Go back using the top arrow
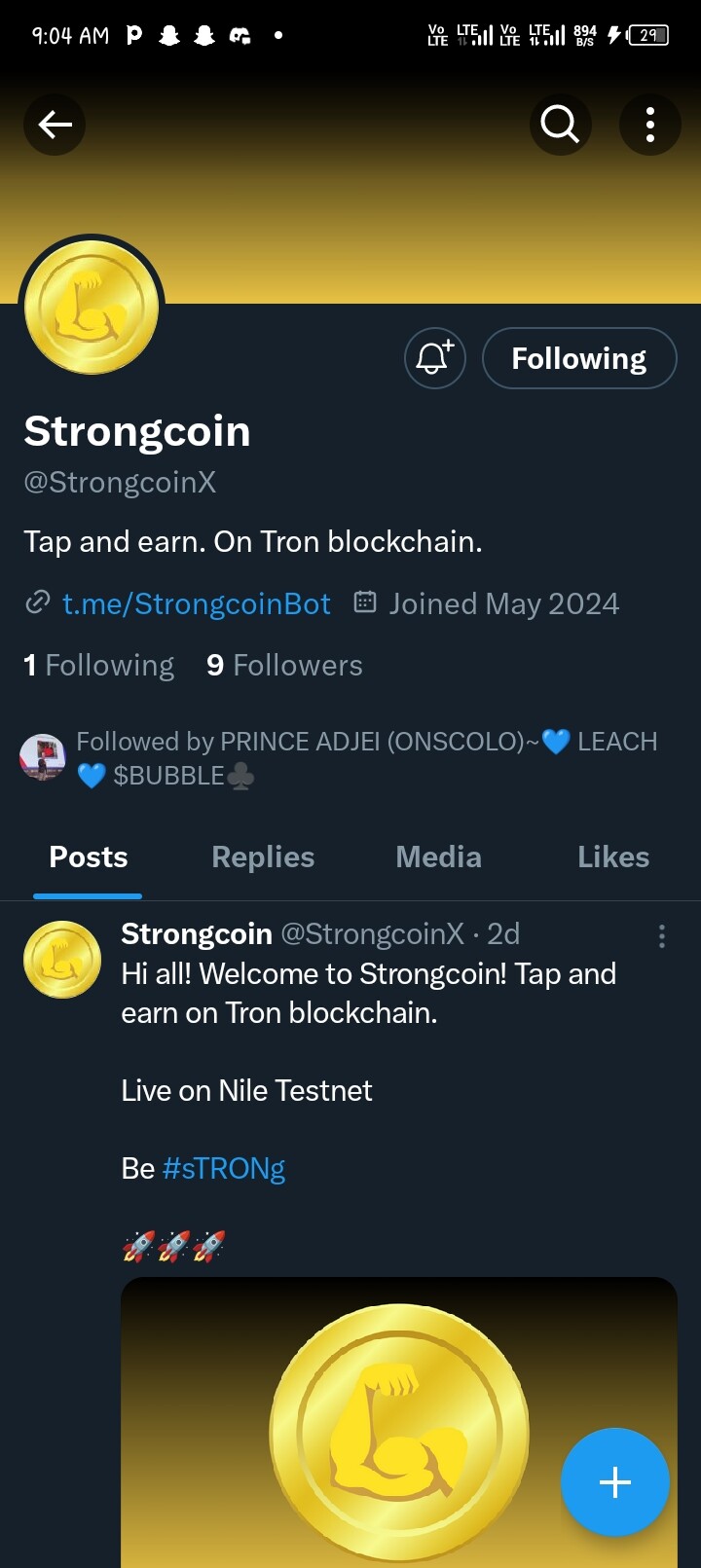The image size is (701, 1568). [55, 125]
